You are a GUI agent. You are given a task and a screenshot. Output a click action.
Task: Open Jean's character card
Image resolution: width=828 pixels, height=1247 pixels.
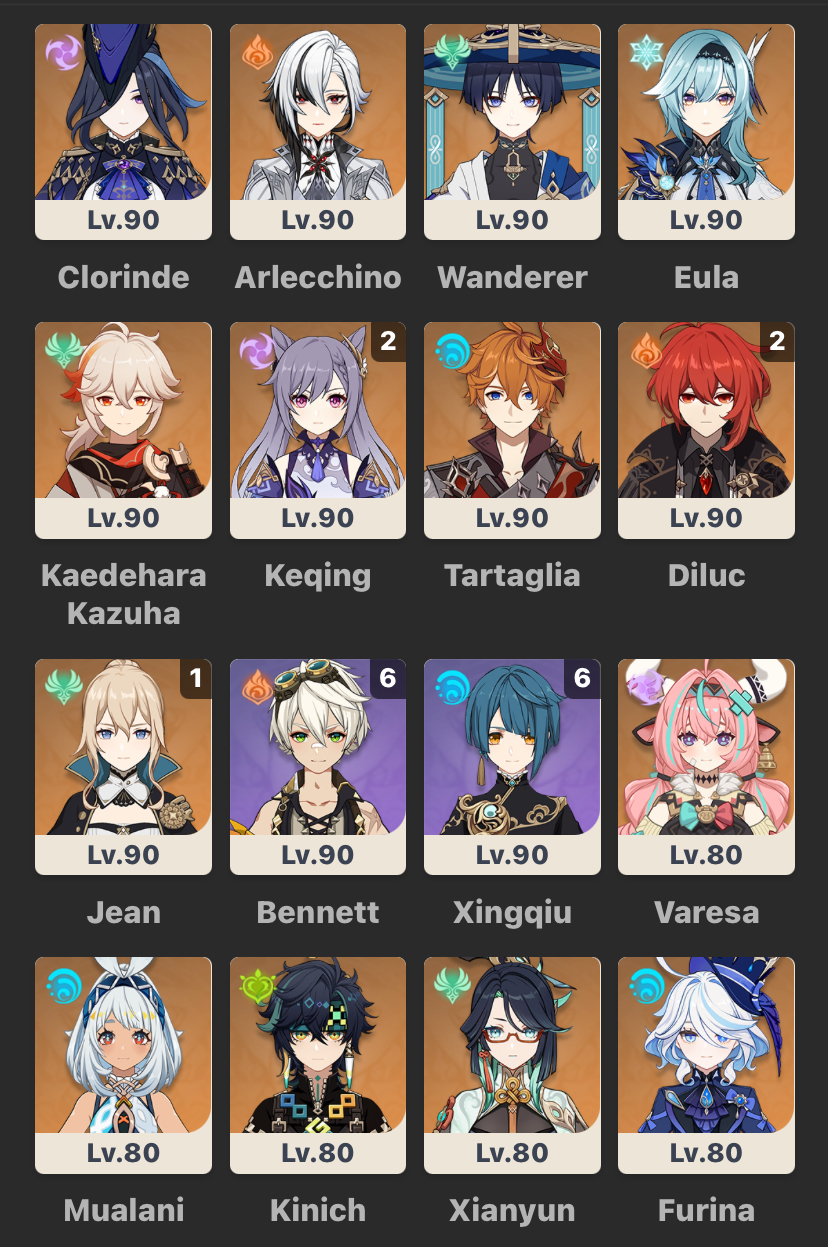(x=123, y=765)
